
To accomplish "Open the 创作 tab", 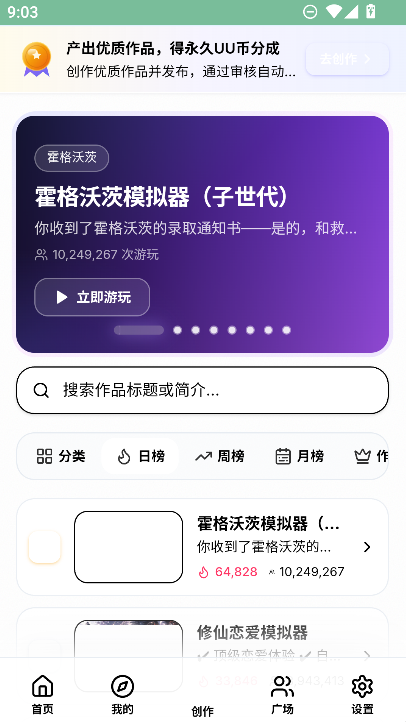I will [x=203, y=709].
